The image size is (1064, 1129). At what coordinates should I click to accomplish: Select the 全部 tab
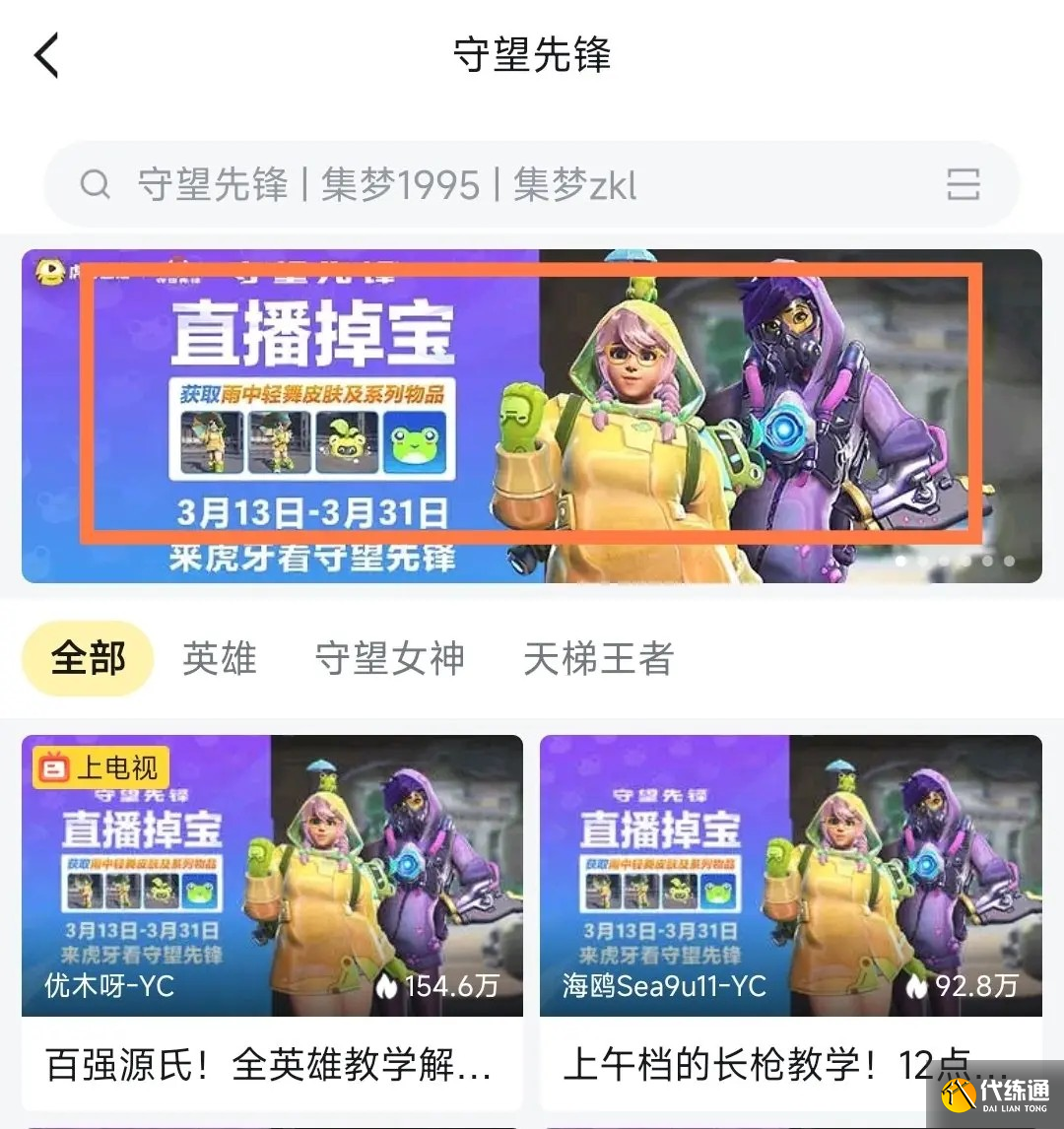88,659
